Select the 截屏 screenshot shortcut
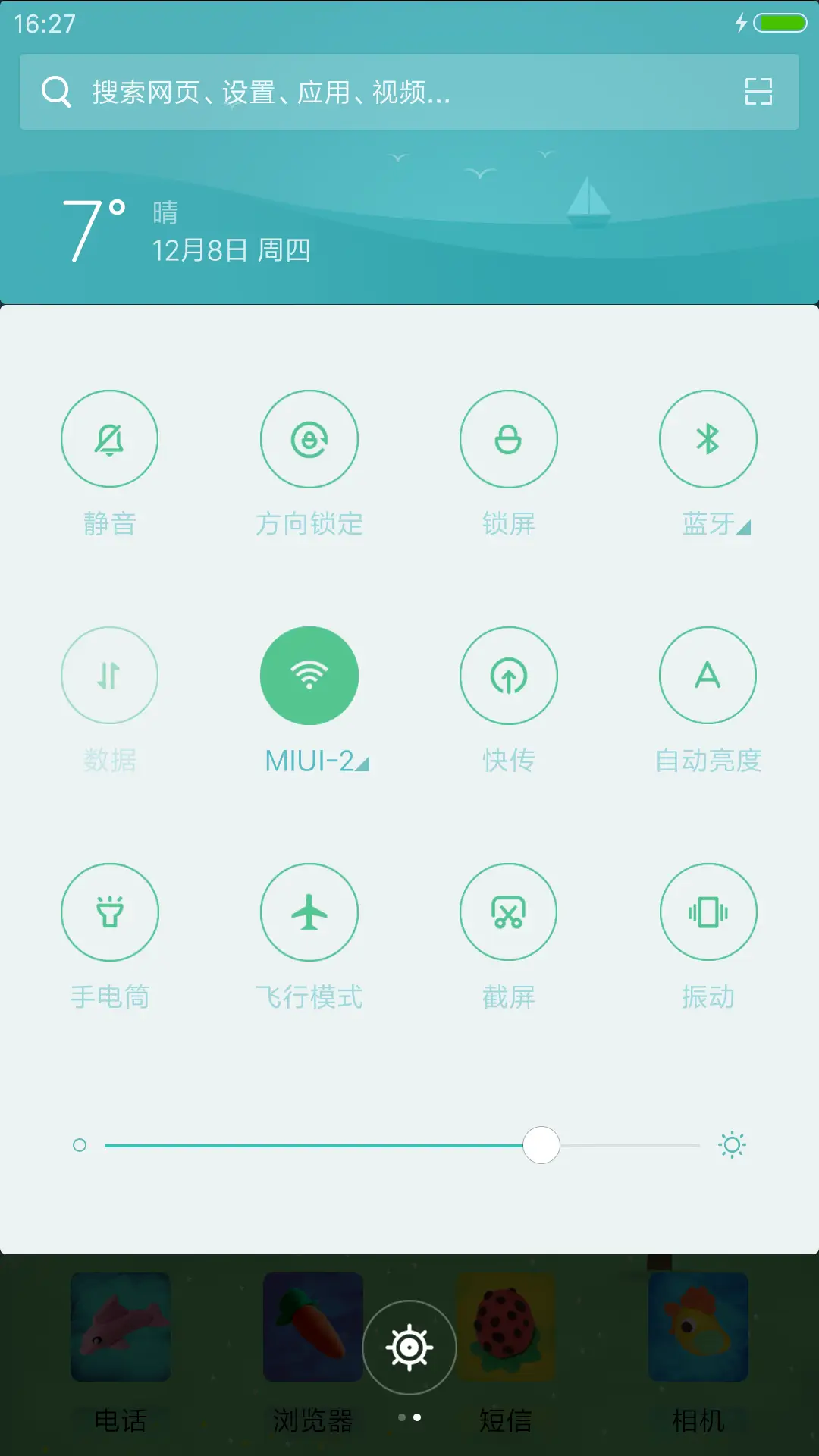 click(x=509, y=912)
